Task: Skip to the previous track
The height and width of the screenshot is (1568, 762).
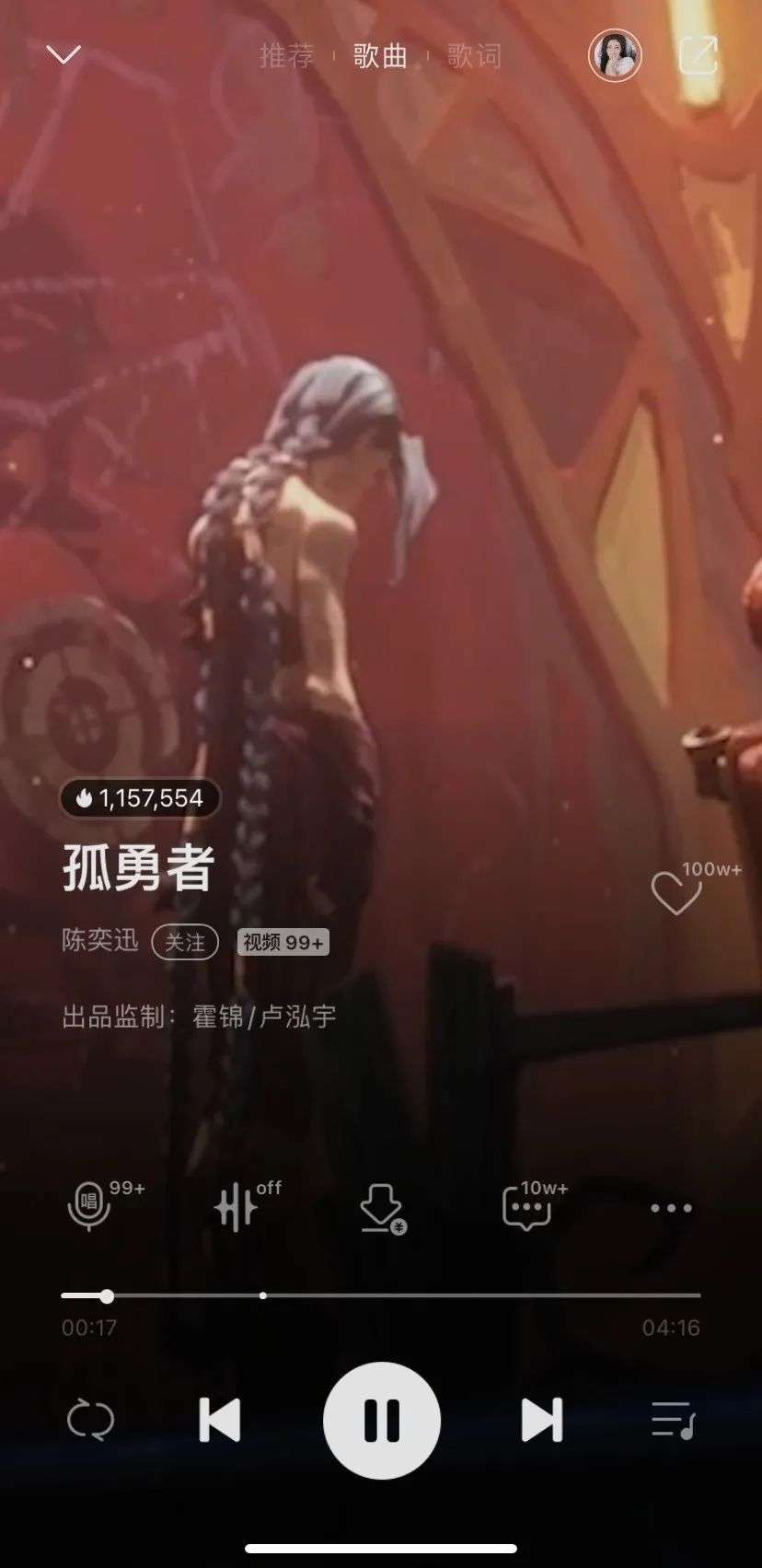Action: 221,1420
